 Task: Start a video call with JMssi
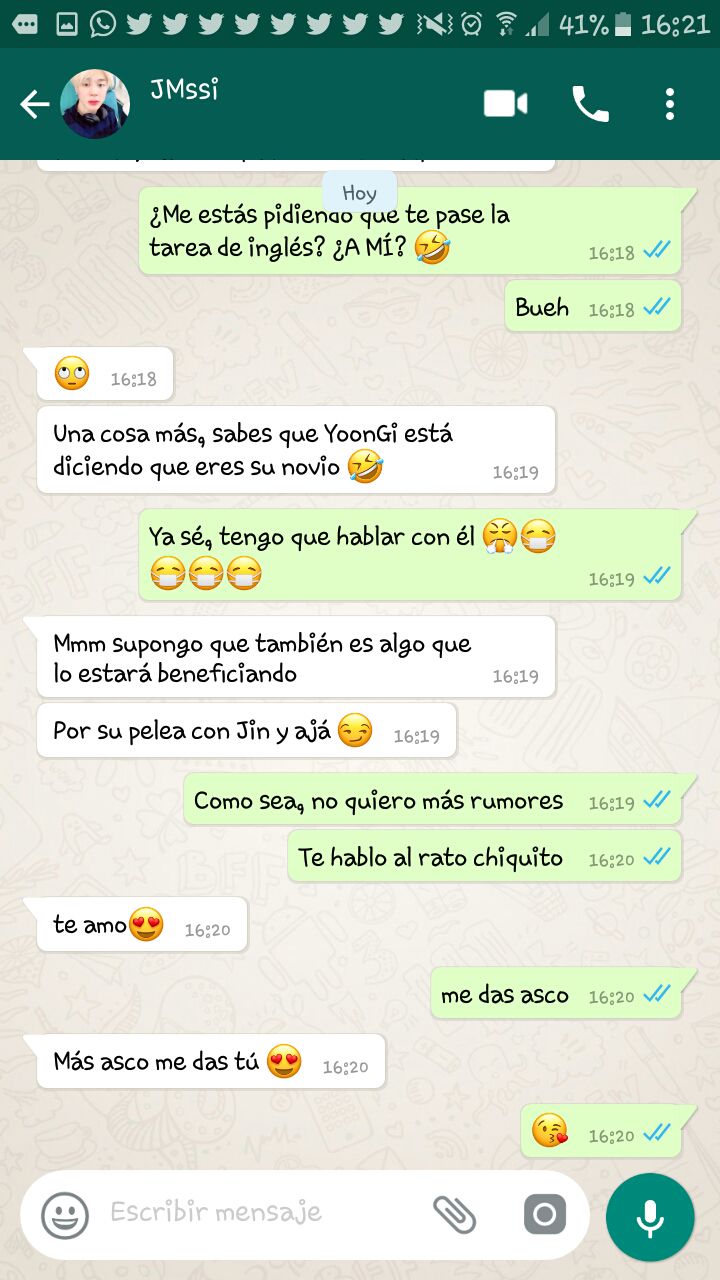point(505,104)
